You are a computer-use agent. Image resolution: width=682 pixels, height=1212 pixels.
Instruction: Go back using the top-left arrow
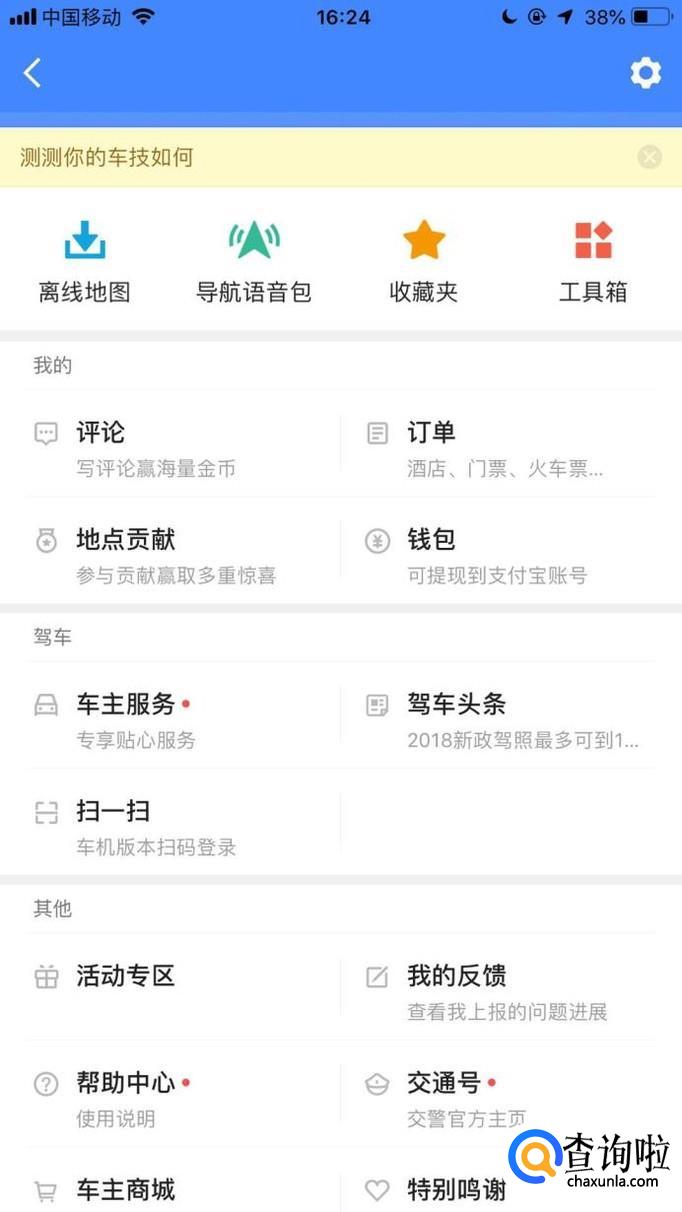point(33,73)
